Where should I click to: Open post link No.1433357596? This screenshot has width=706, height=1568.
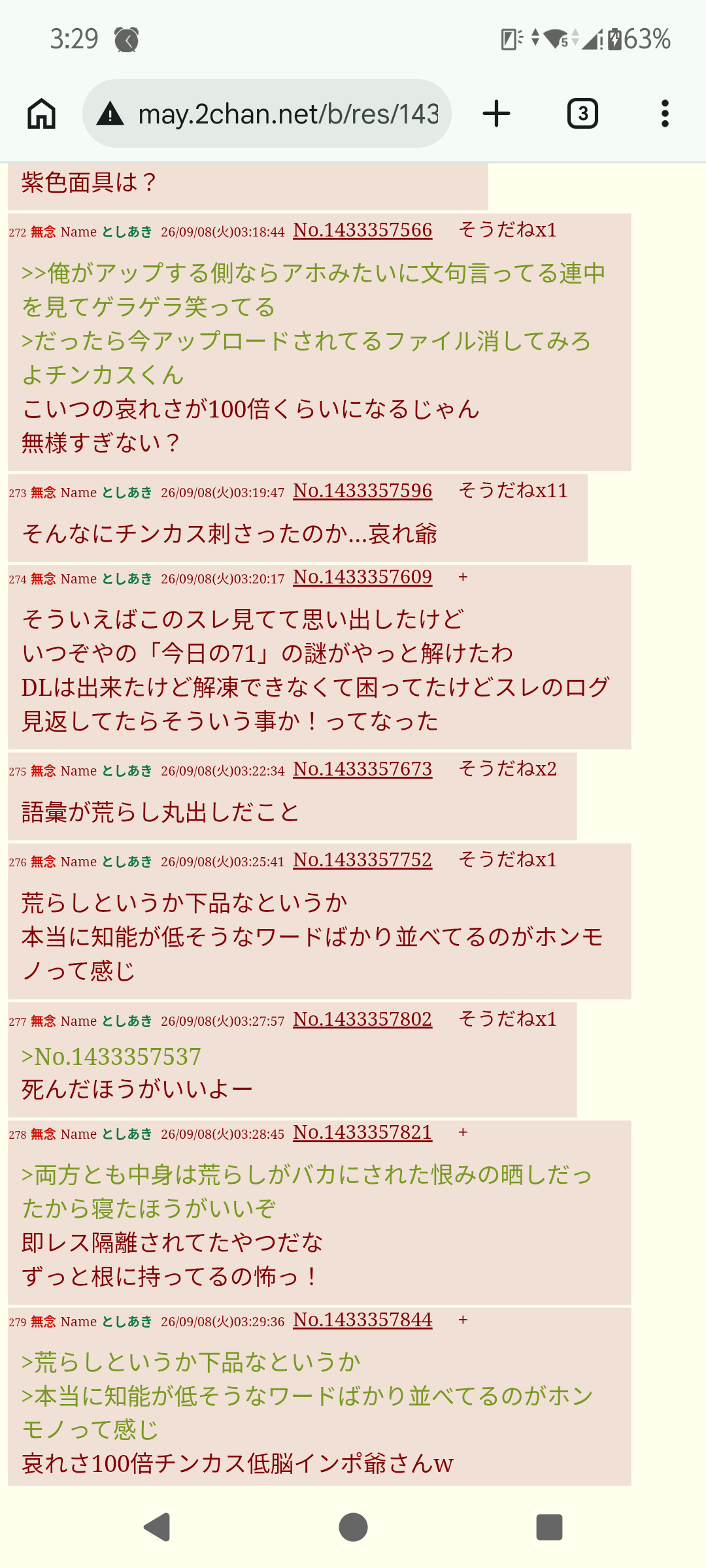click(363, 491)
